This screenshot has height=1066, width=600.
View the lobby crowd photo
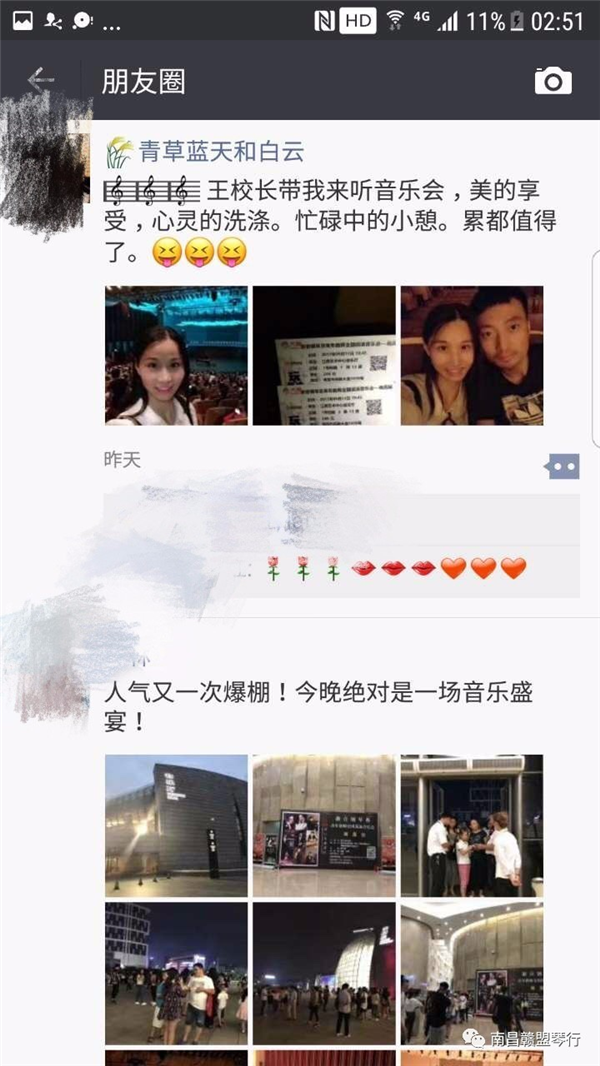pos(471,973)
